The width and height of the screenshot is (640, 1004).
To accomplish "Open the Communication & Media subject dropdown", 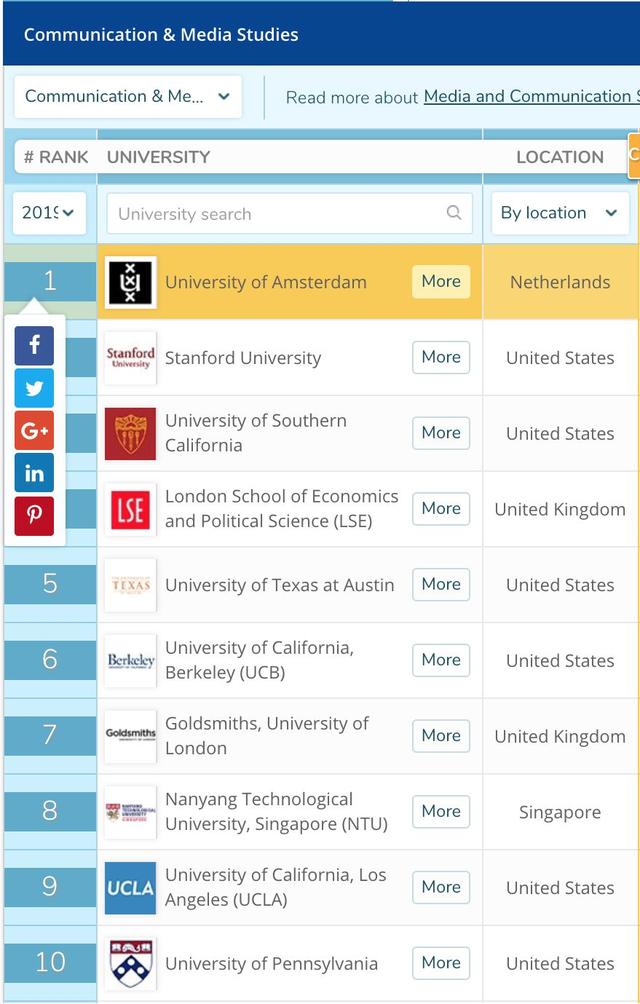I will pyautogui.click(x=127, y=97).
